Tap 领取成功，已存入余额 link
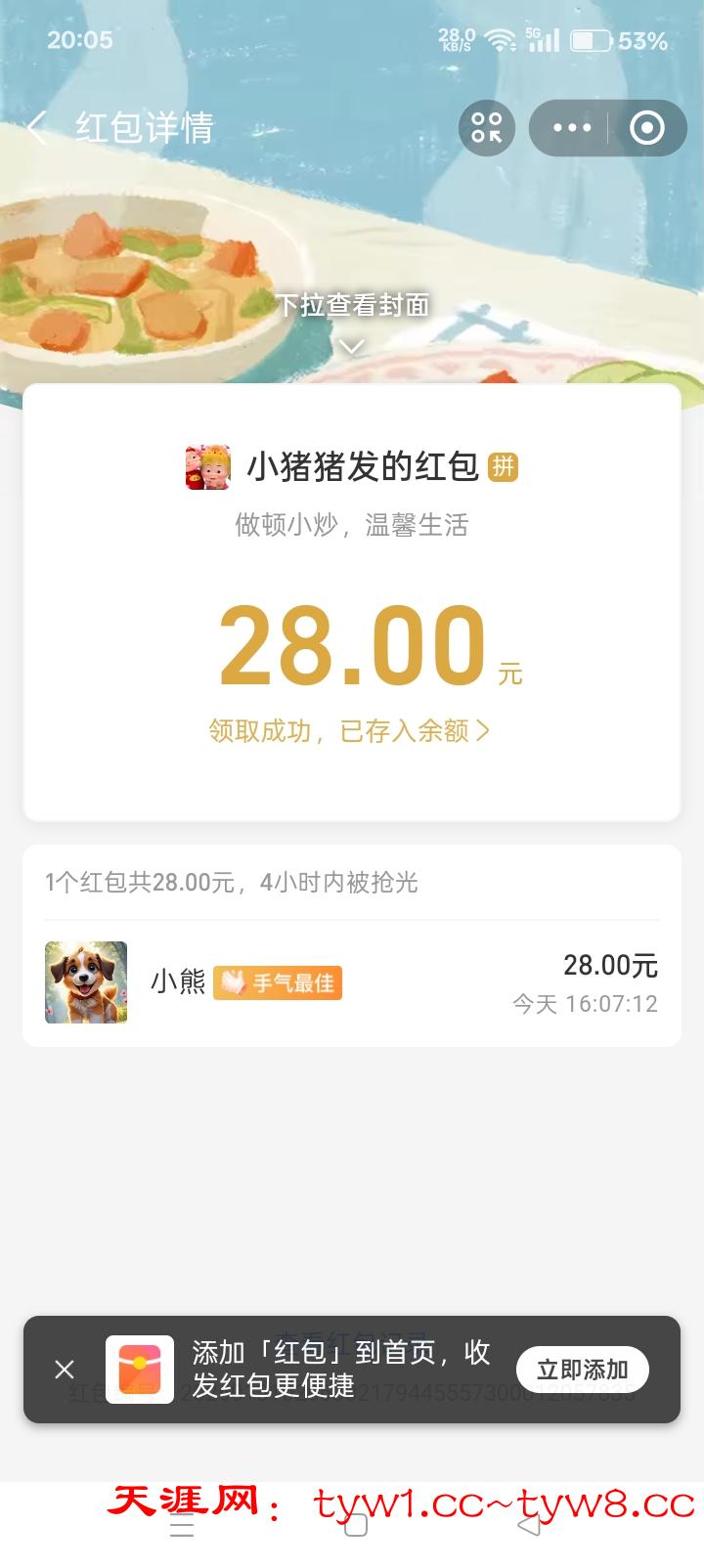Image resolution: width=704 pixels, height=1568 pixels. pyautogui.click(x=350, y=731)
